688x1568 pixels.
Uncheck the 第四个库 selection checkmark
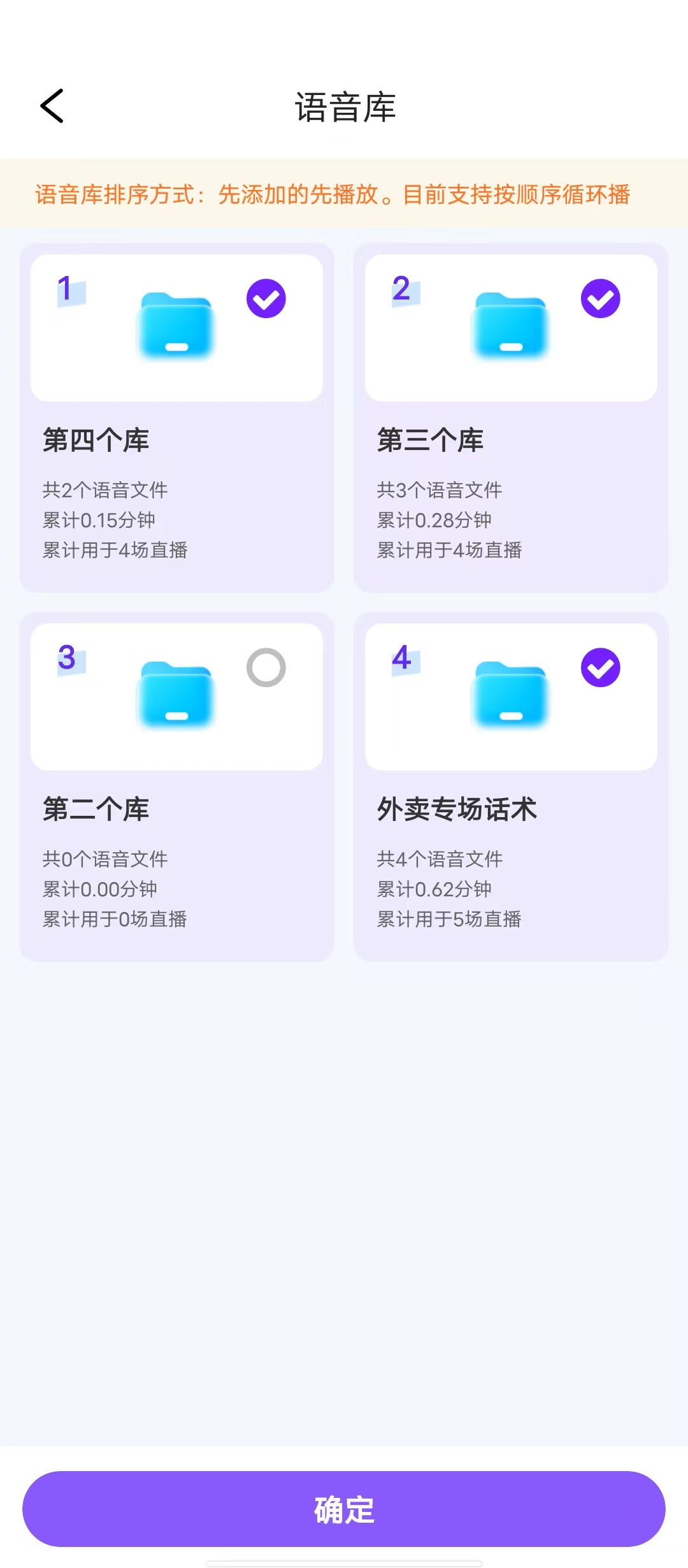(x=266, y=298)
